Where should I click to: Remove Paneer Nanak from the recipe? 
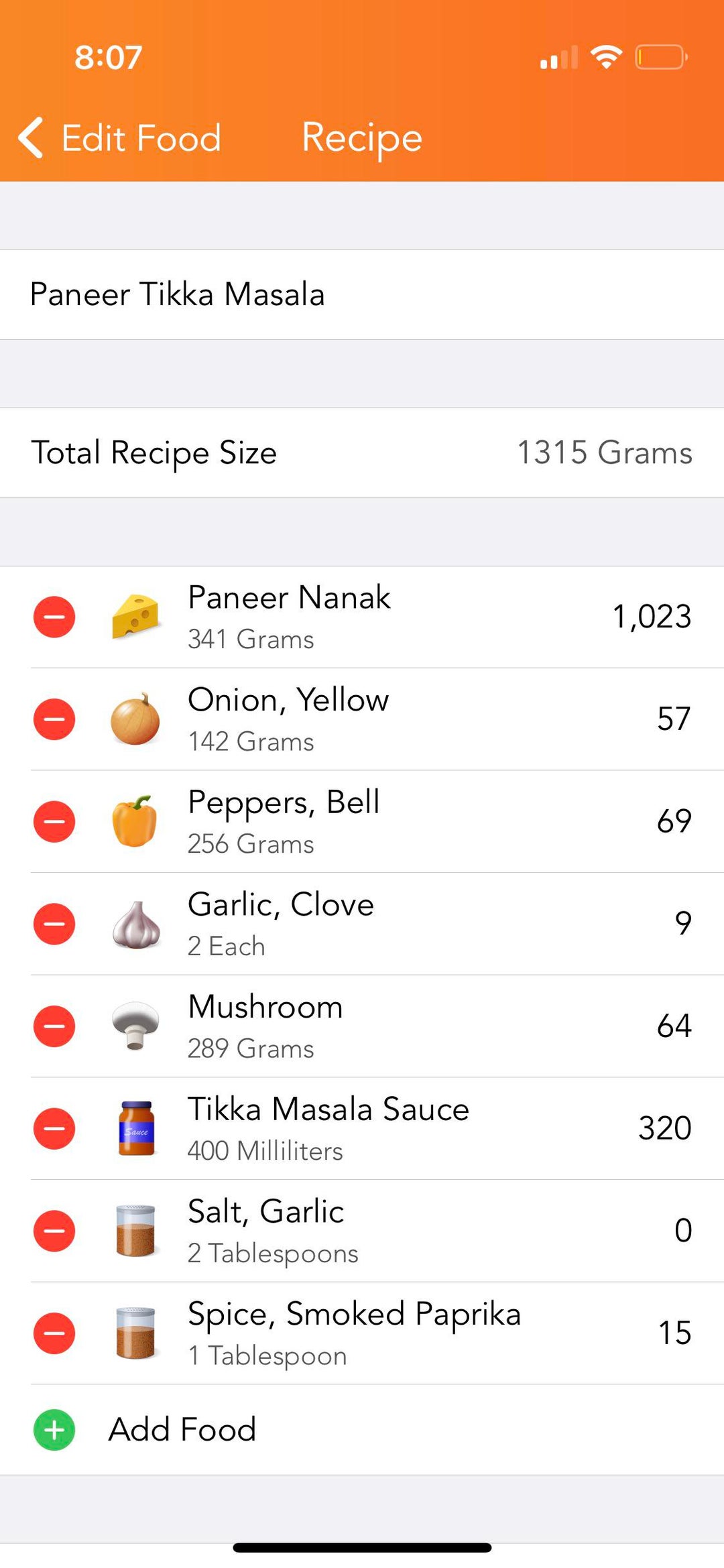click(x=54, y=617)
